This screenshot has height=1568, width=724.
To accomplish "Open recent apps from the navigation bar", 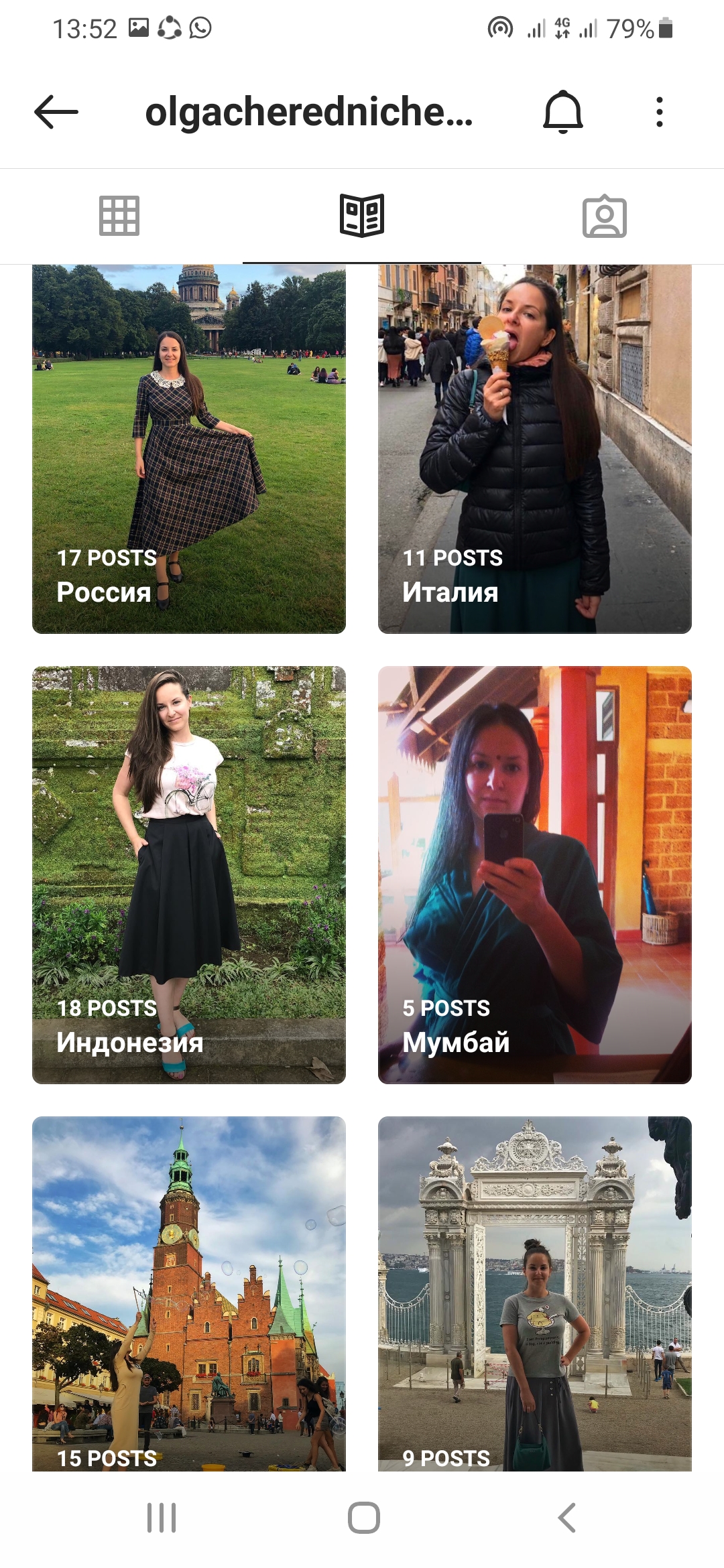I will pyautogui.click(x=162, y=1518).
